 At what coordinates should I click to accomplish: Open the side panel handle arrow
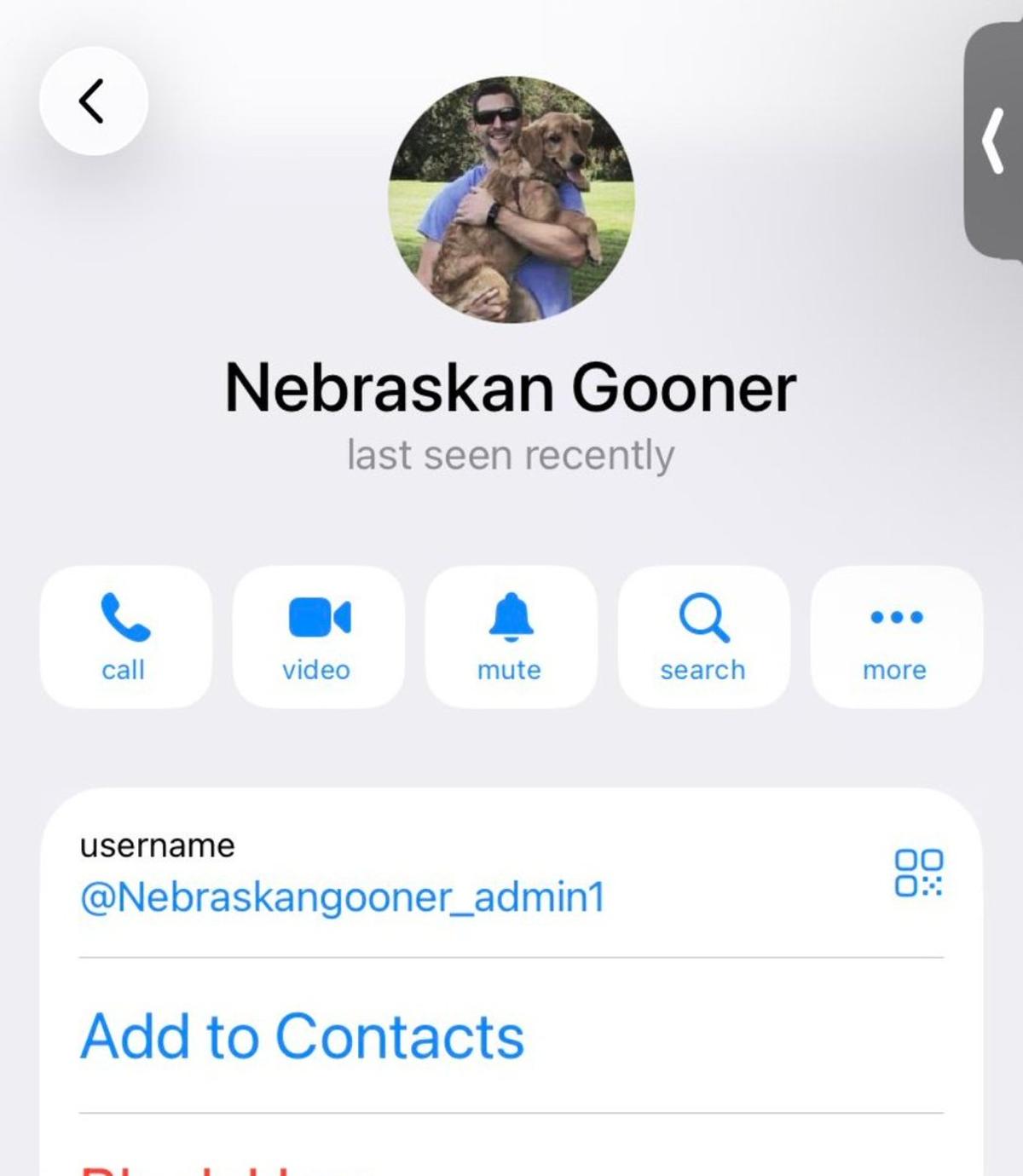[x=994, y=141]
